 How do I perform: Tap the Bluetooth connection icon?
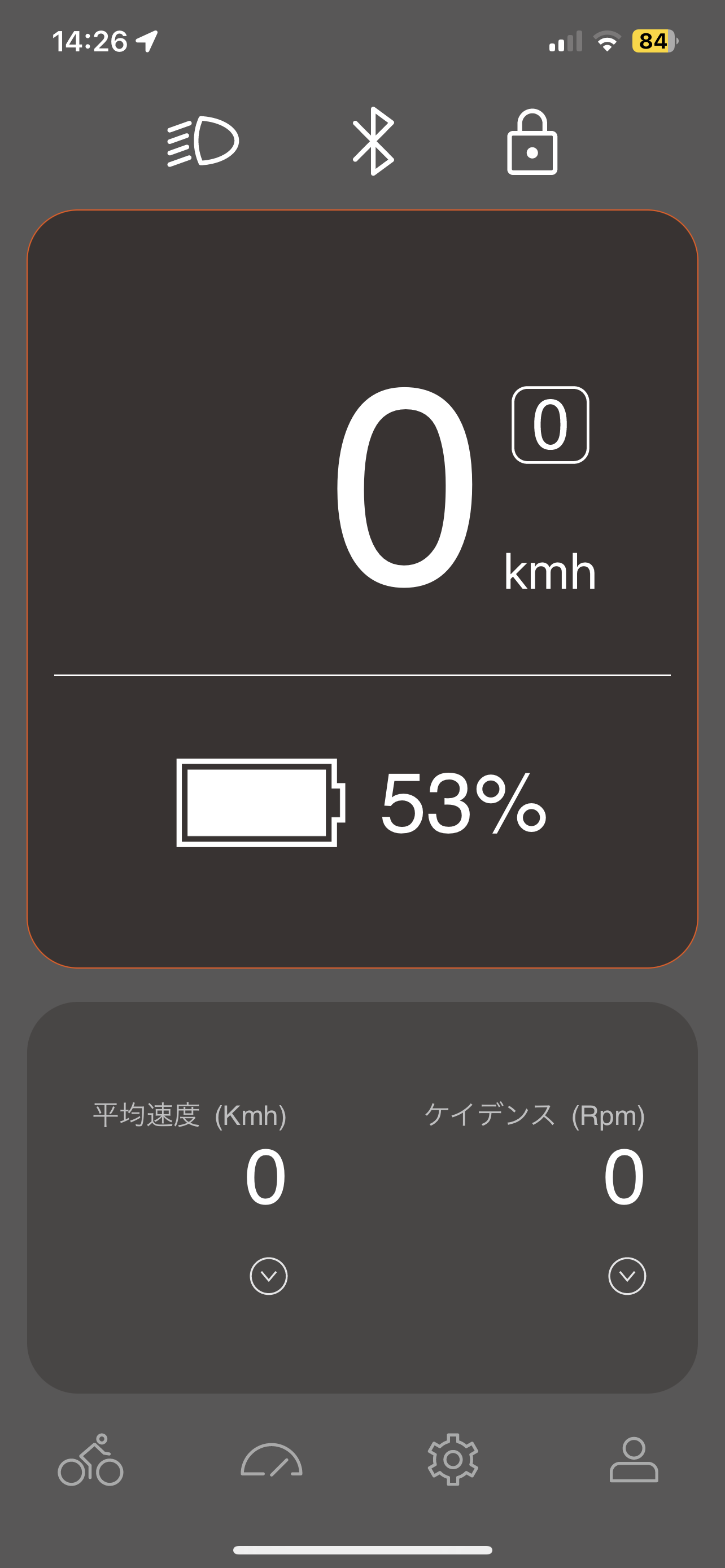pos(373,141)
